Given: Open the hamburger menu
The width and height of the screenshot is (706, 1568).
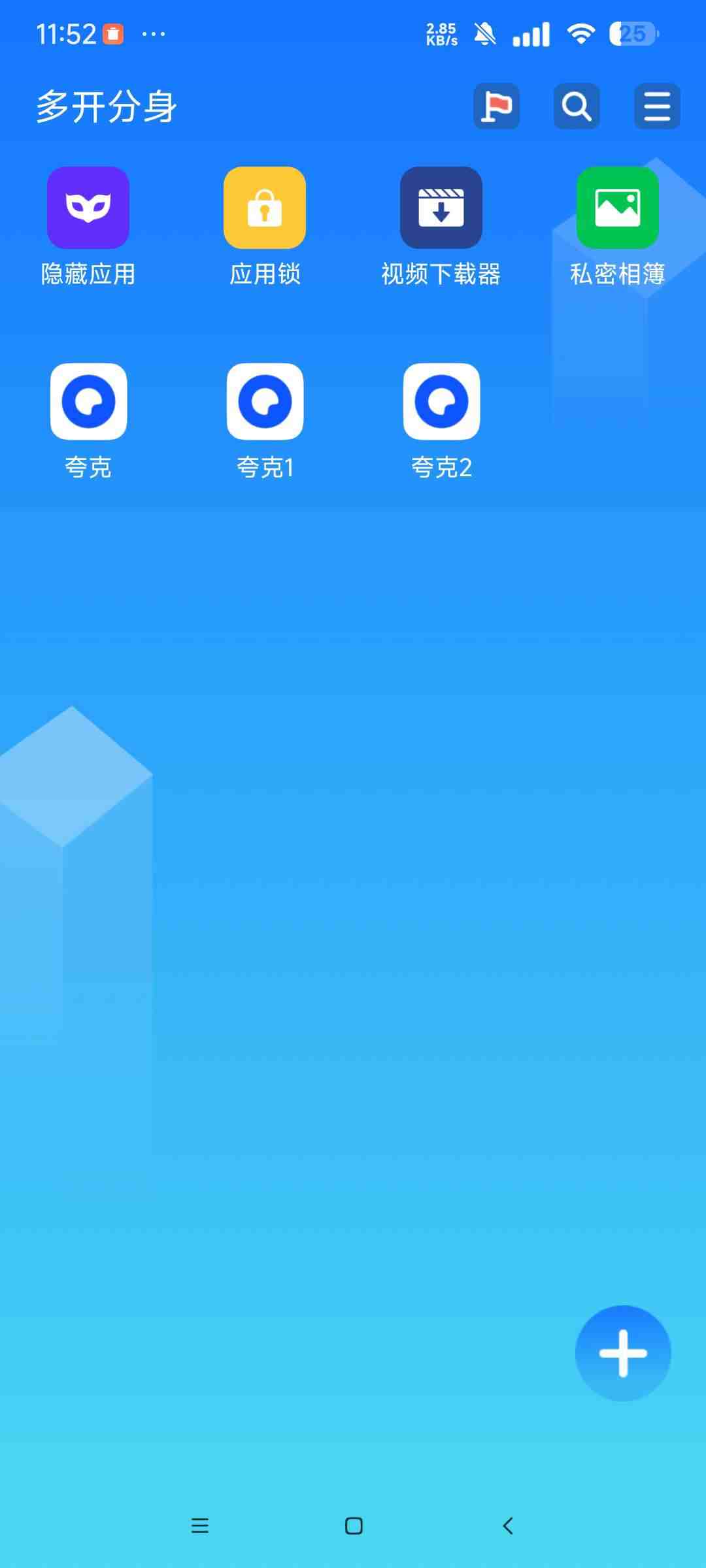Looking at the screenshot, I should point(656,106).
